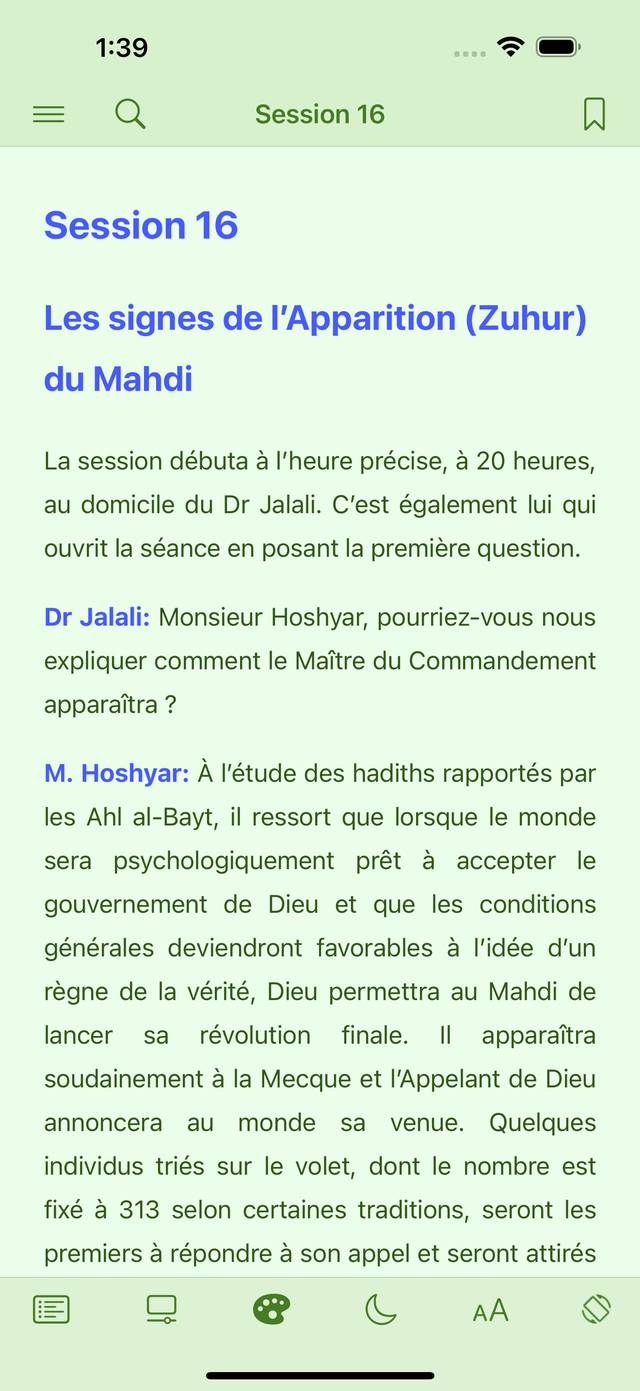Tap the search magnifier icon
640x1391 pixels.
tap(130, 114)
